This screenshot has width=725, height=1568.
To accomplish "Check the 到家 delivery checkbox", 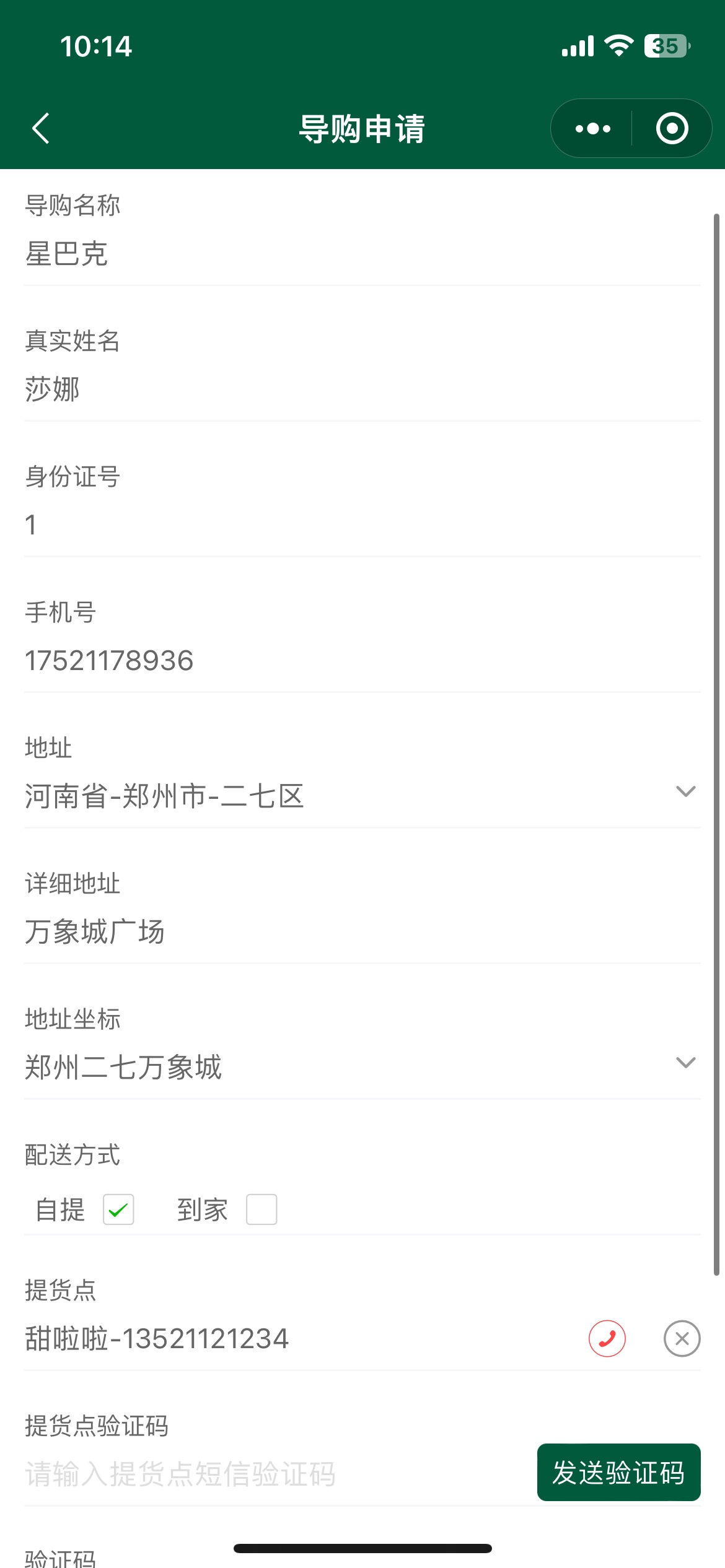I will pyautogui.click(x=261, y=1209).
